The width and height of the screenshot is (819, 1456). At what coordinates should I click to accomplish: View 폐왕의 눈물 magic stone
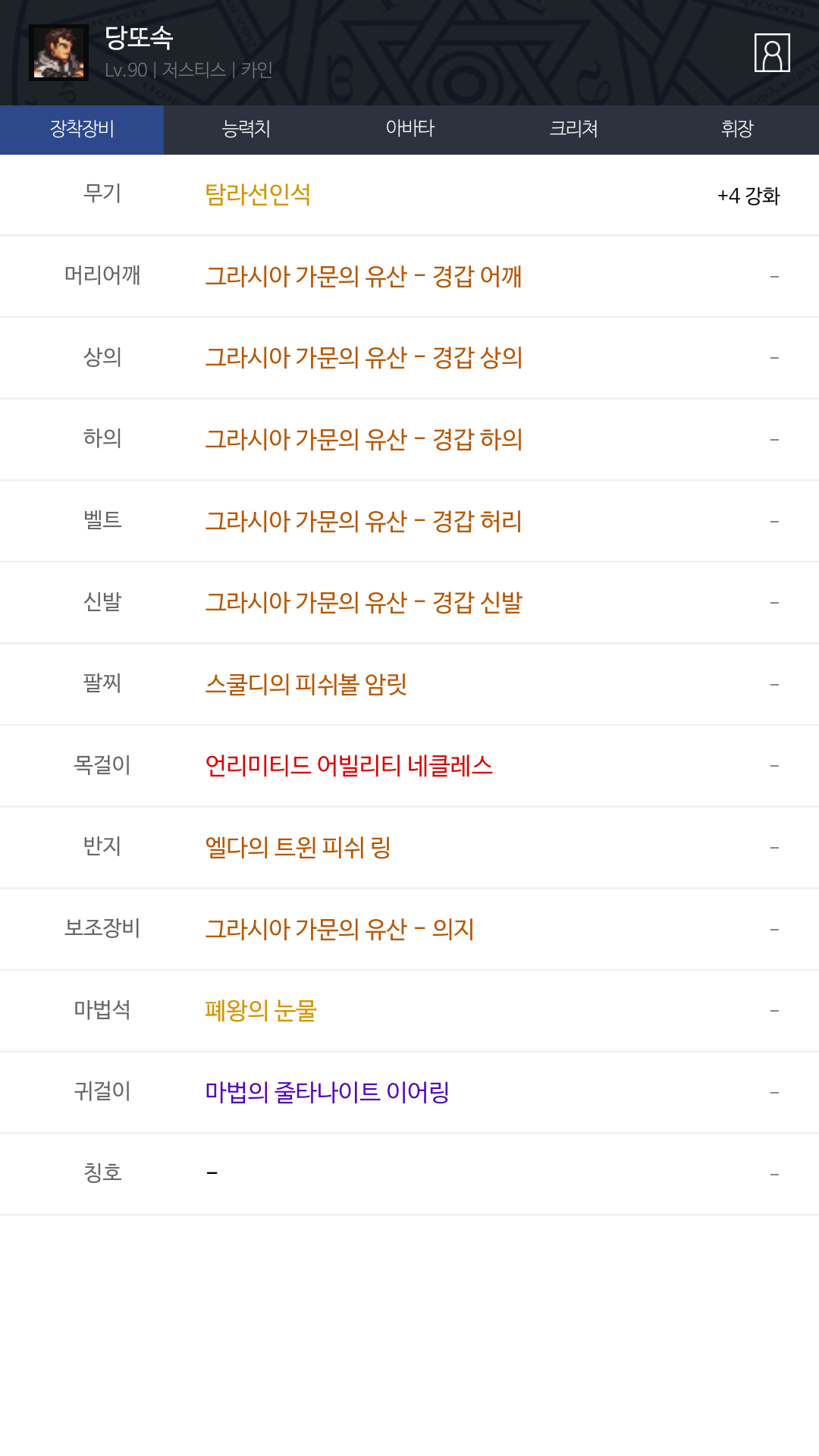260,1011
